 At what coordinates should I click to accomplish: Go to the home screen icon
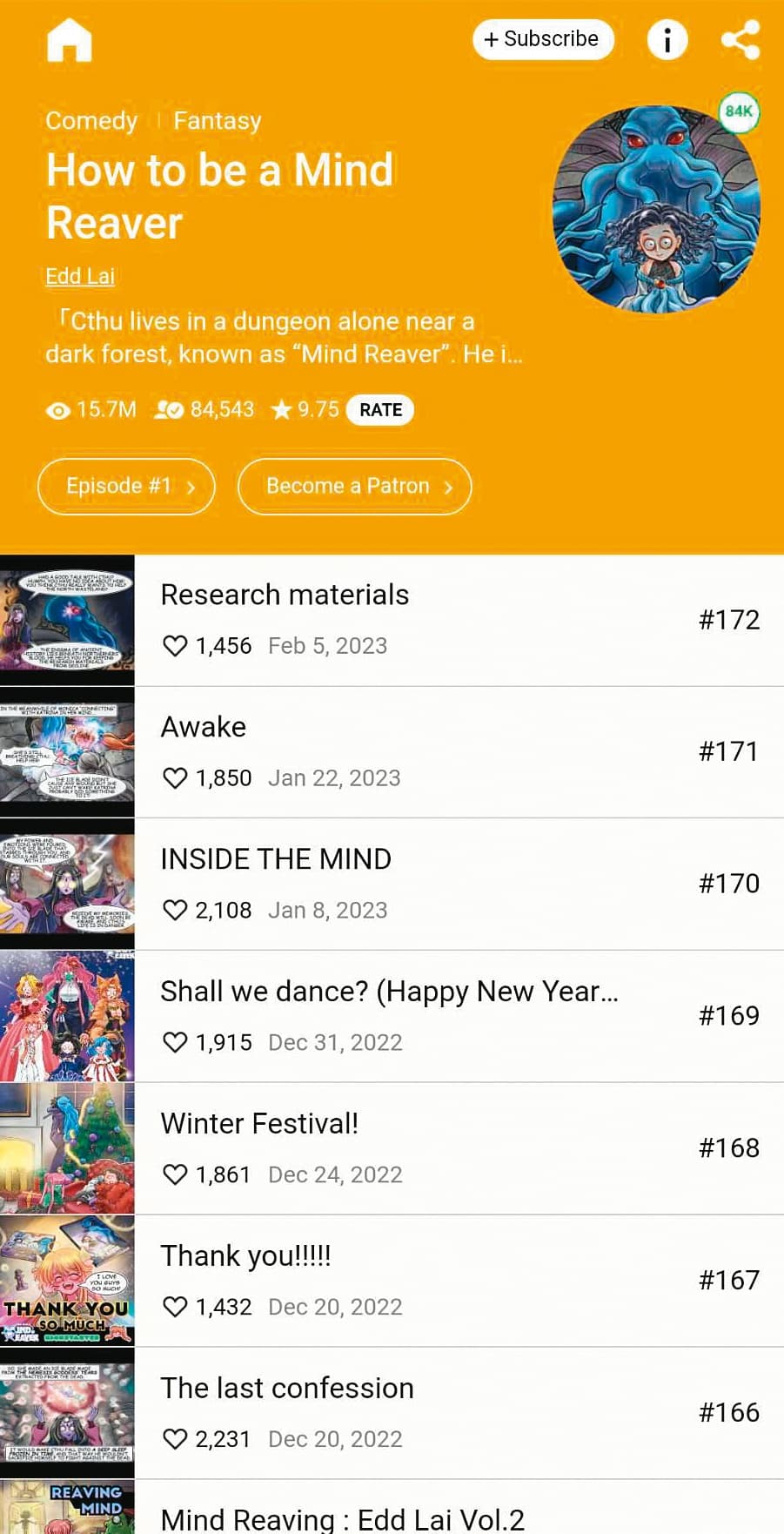click(70, 40)
